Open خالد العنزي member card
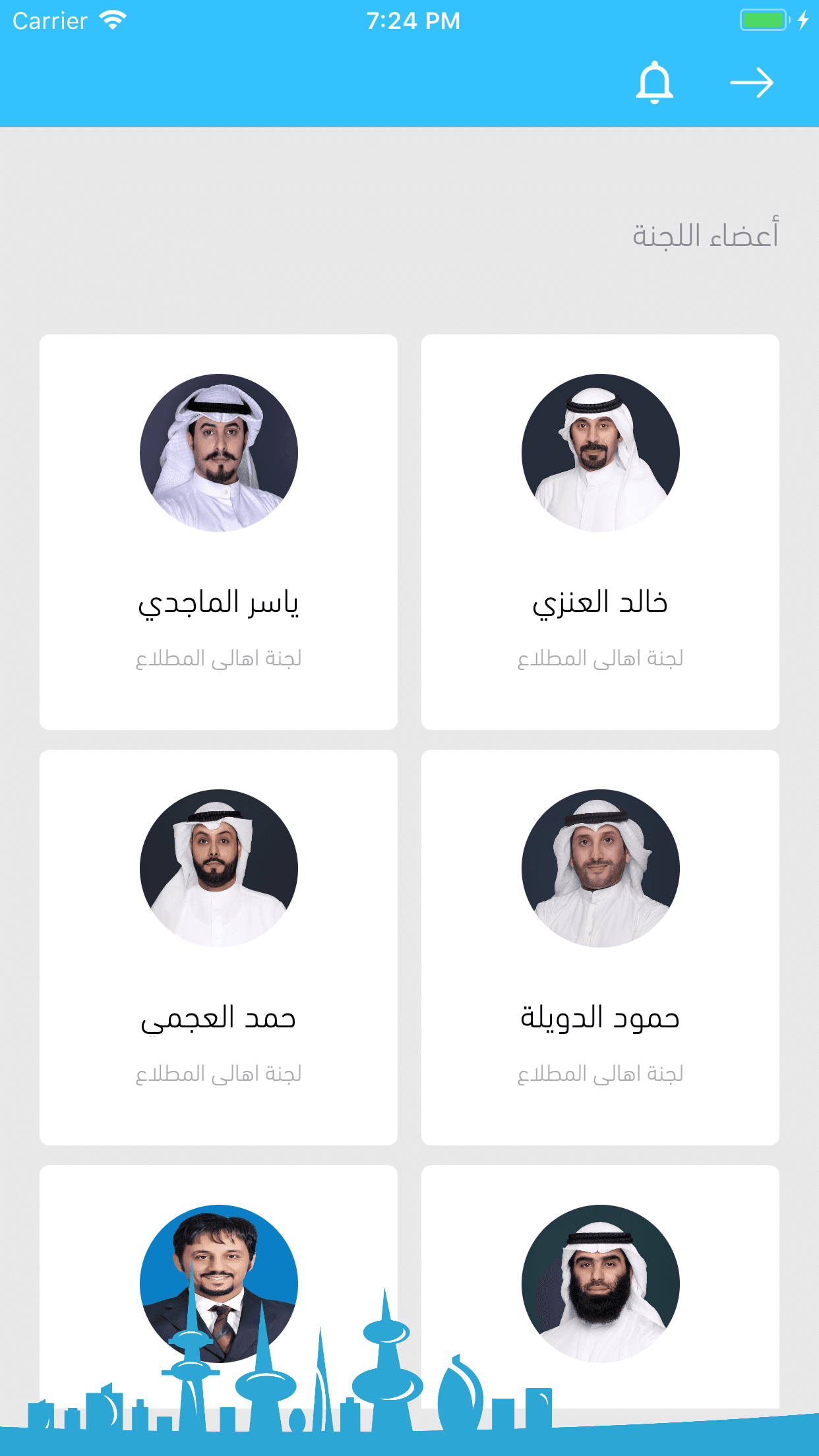 (x=600, y=531)
